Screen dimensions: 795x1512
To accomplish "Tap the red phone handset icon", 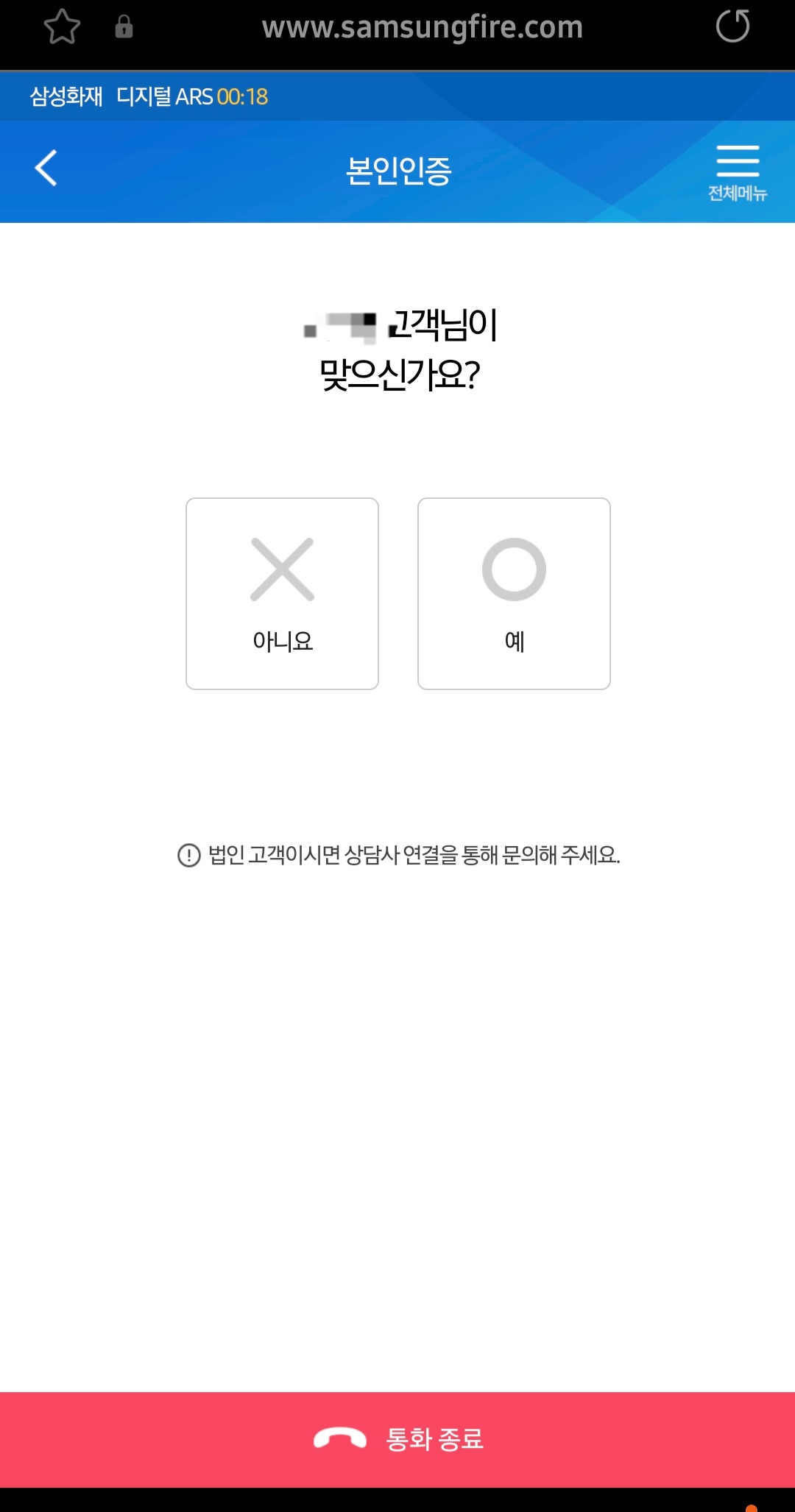I will [x=340, y=1438].
